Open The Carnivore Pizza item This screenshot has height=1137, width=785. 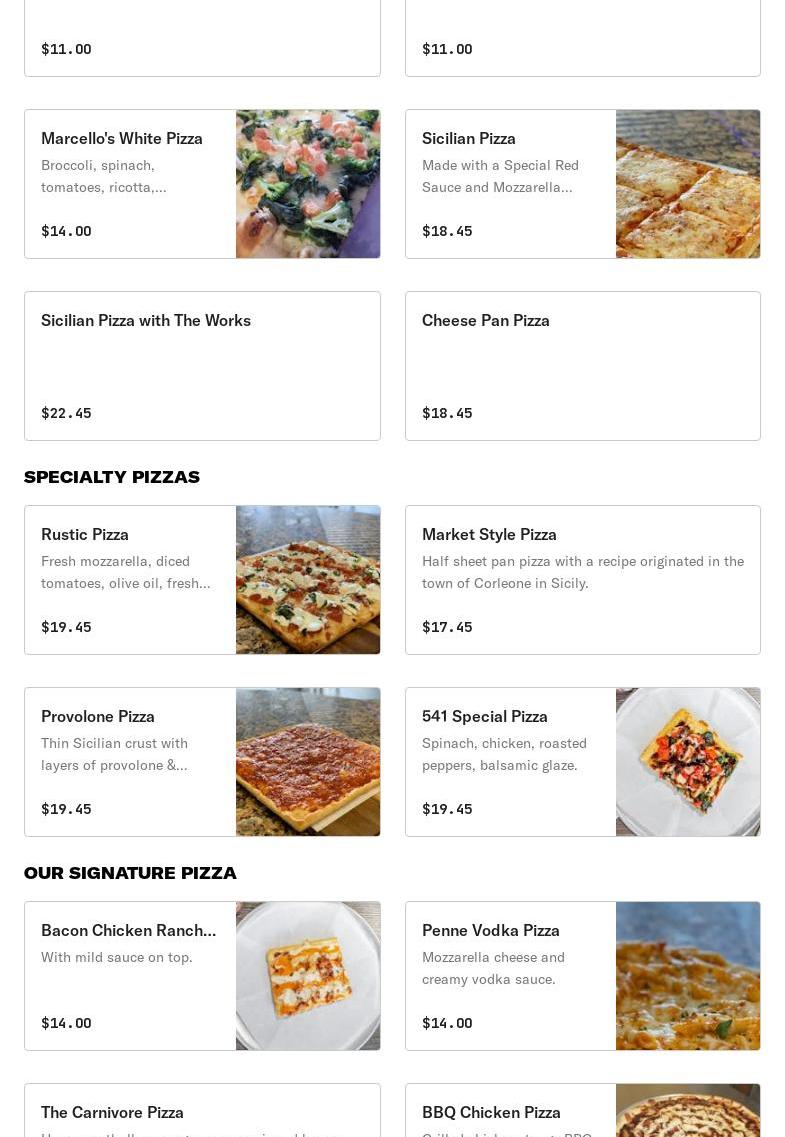tap(202, 1112)
